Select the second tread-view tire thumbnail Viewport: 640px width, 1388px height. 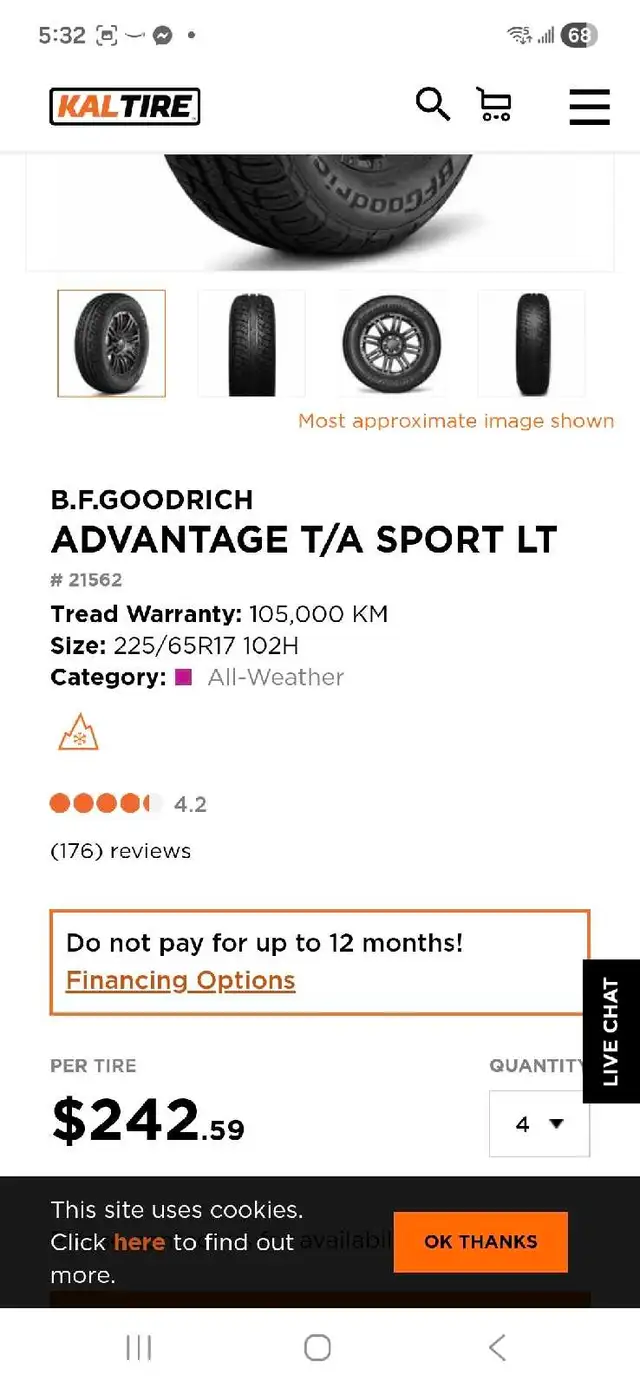coord(251,344)
